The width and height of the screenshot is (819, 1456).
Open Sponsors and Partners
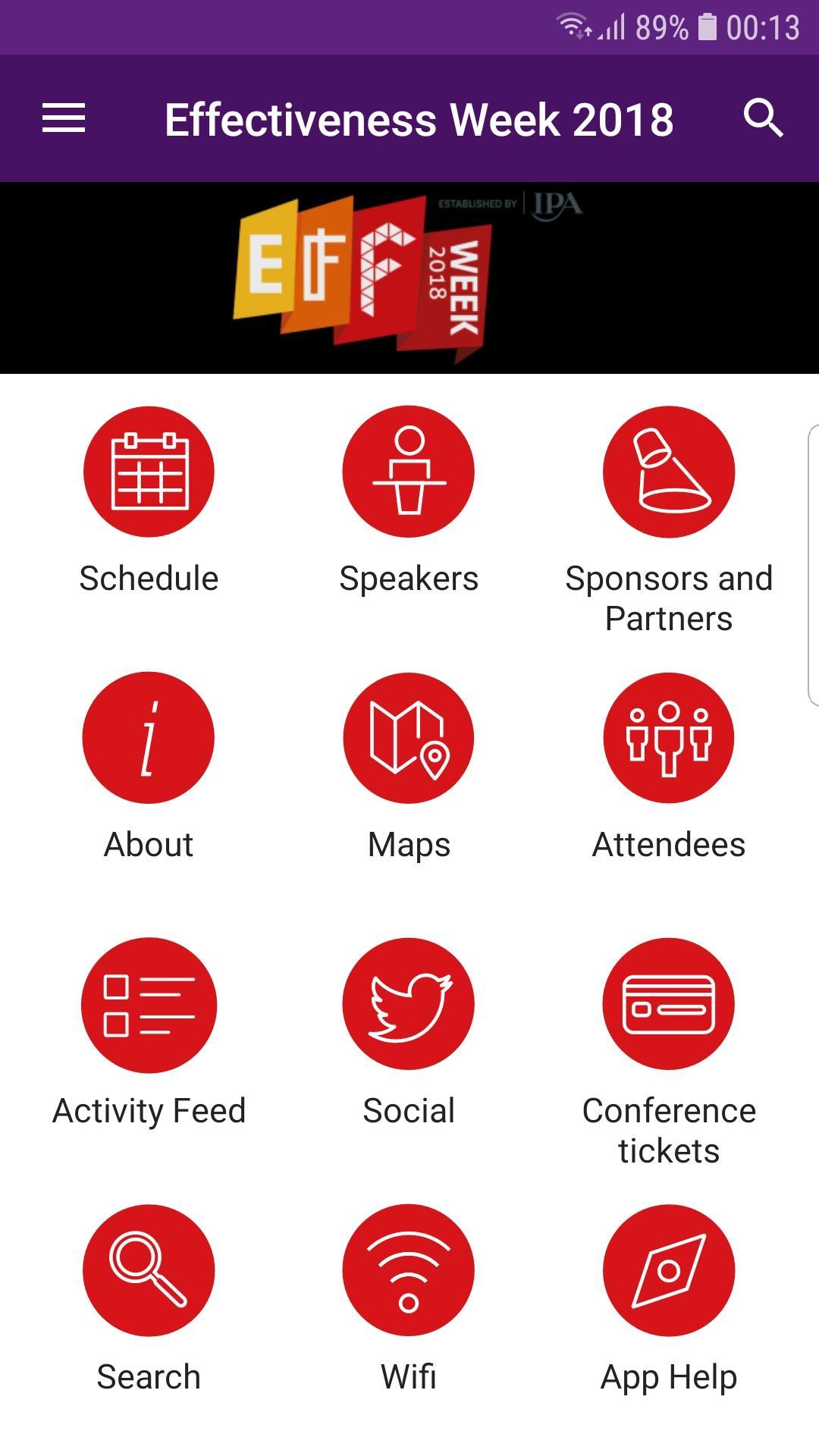coord(668,472)
